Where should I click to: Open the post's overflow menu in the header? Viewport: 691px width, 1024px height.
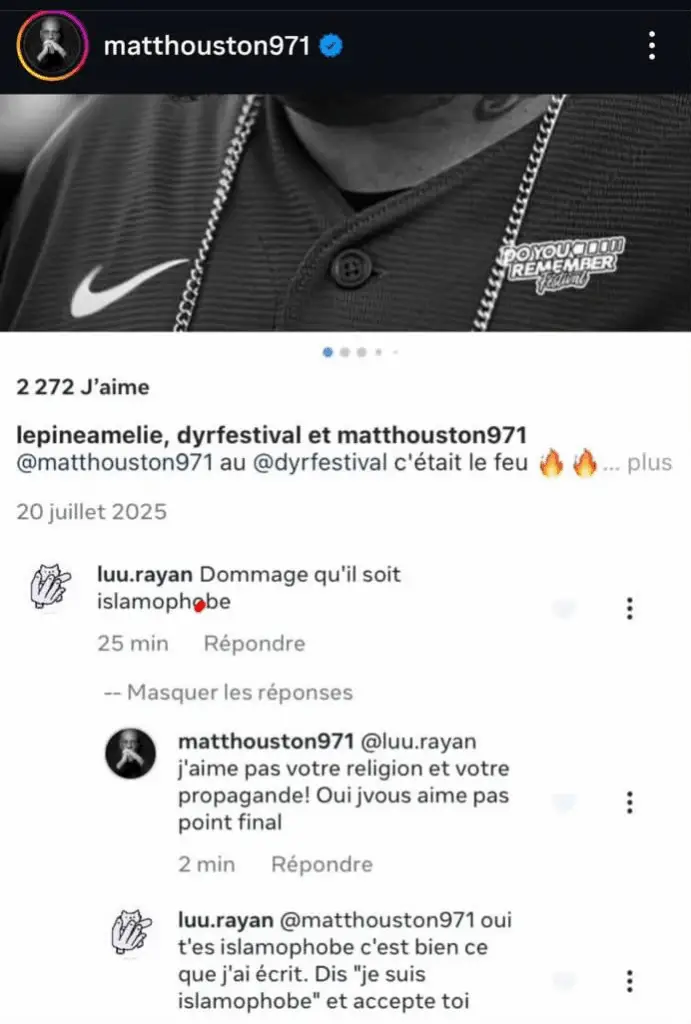point(652,46)
